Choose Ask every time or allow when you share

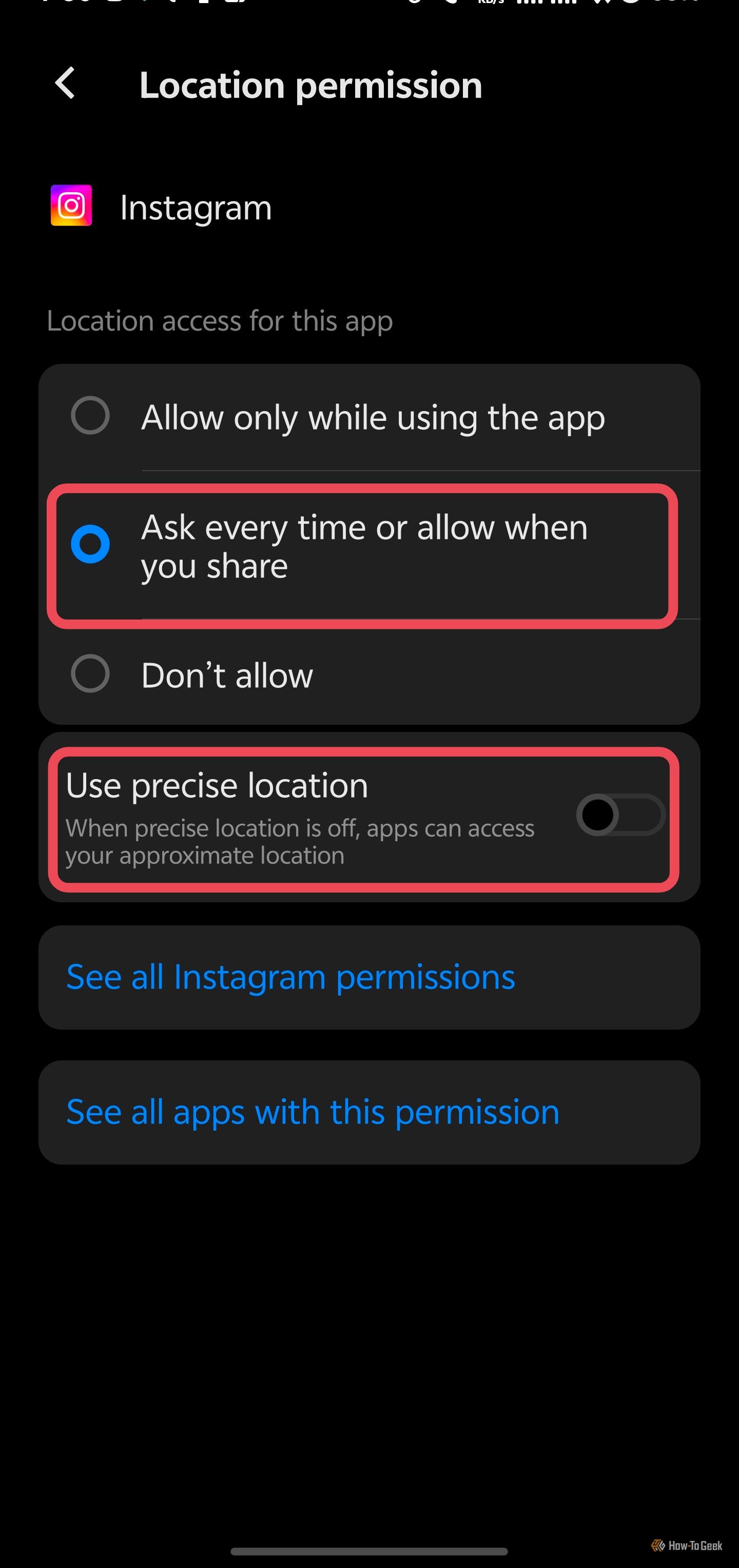click(369, 546)
